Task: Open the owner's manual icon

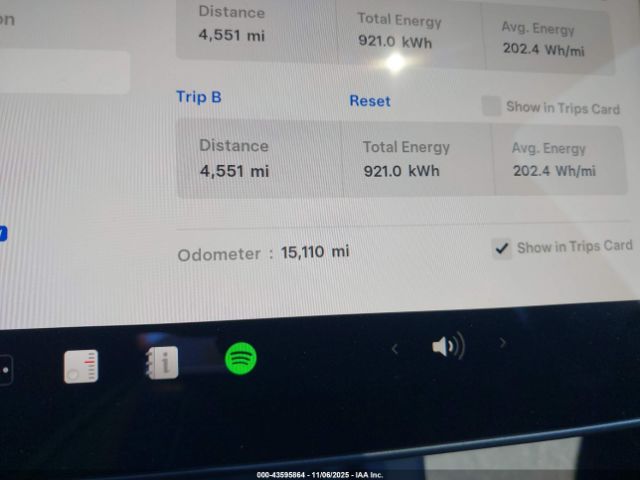Action: pyautogui.click(x=160, y=362)
